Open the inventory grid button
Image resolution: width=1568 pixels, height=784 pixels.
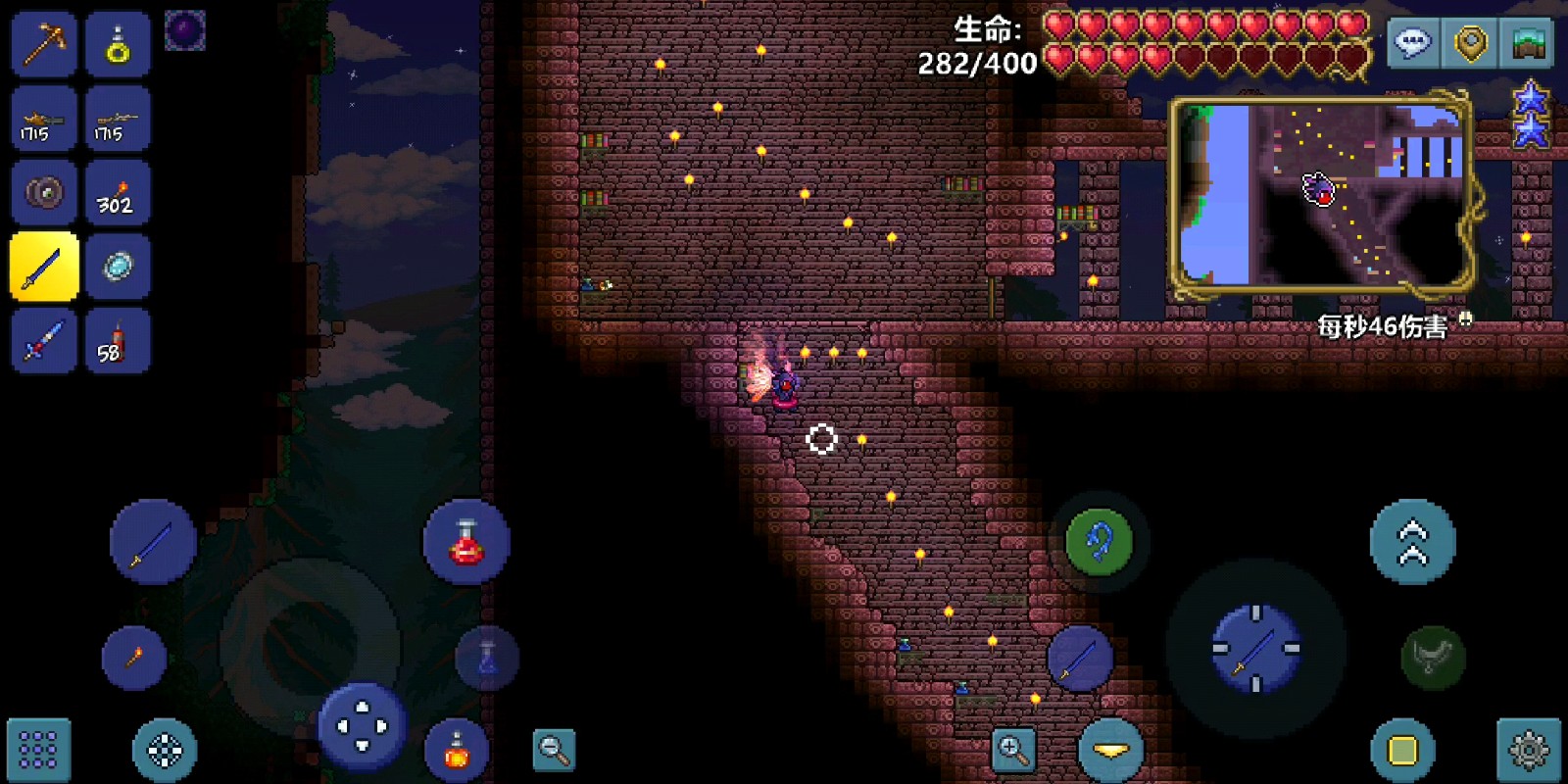pos(38,750)
